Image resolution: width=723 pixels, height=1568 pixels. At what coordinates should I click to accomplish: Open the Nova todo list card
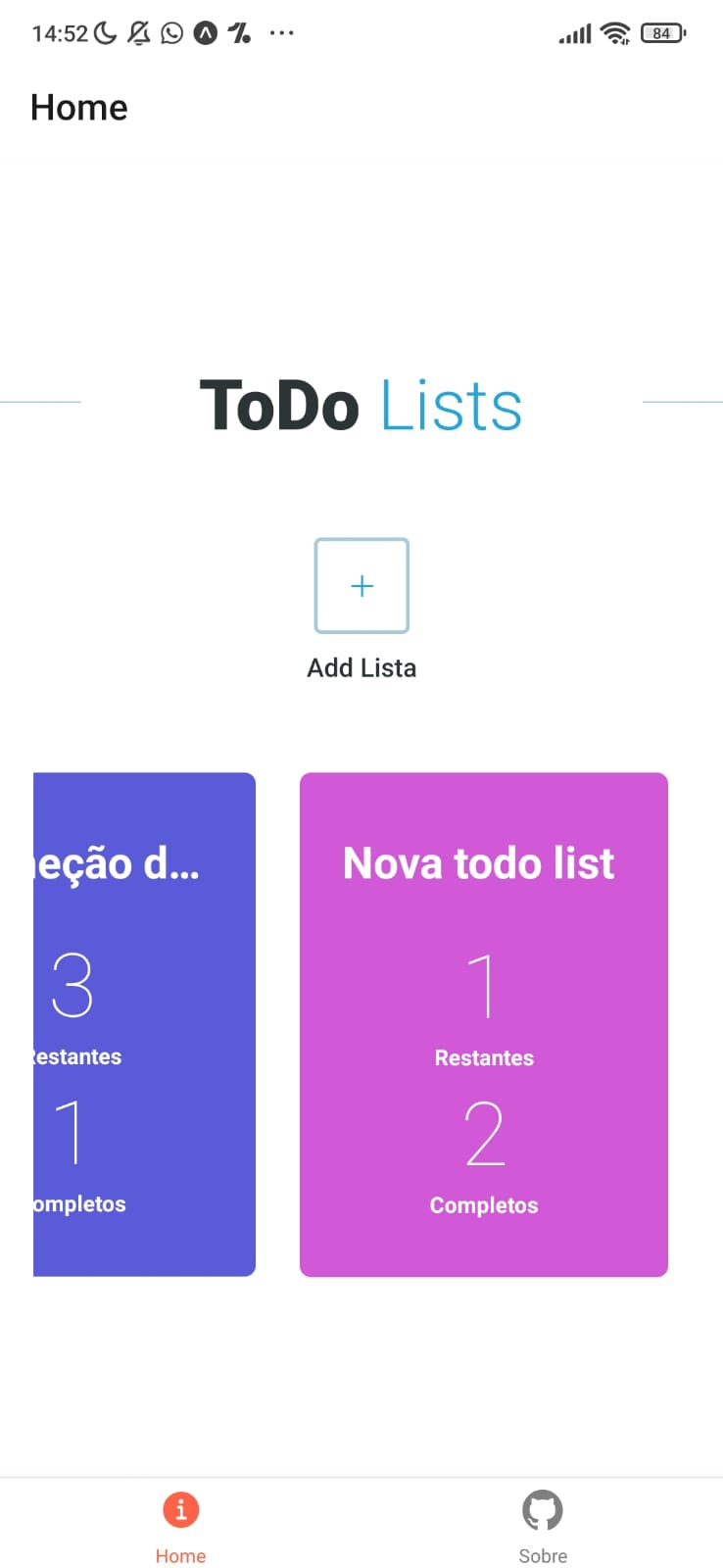click(484, 1024)
